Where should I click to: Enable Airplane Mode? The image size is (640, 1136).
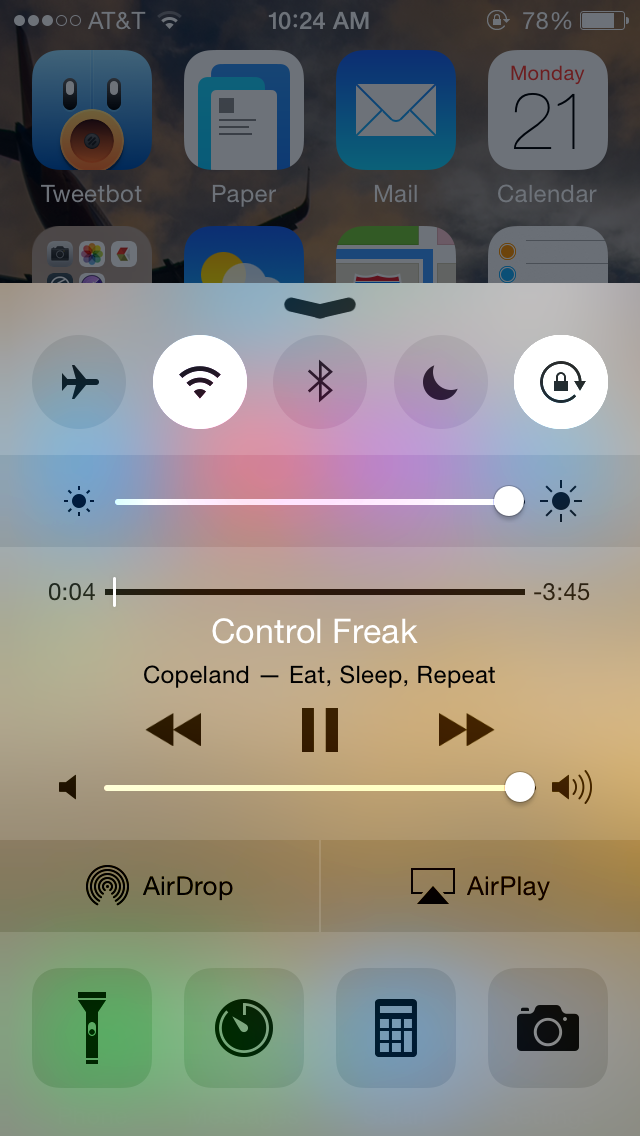click(x=79, y=382)
